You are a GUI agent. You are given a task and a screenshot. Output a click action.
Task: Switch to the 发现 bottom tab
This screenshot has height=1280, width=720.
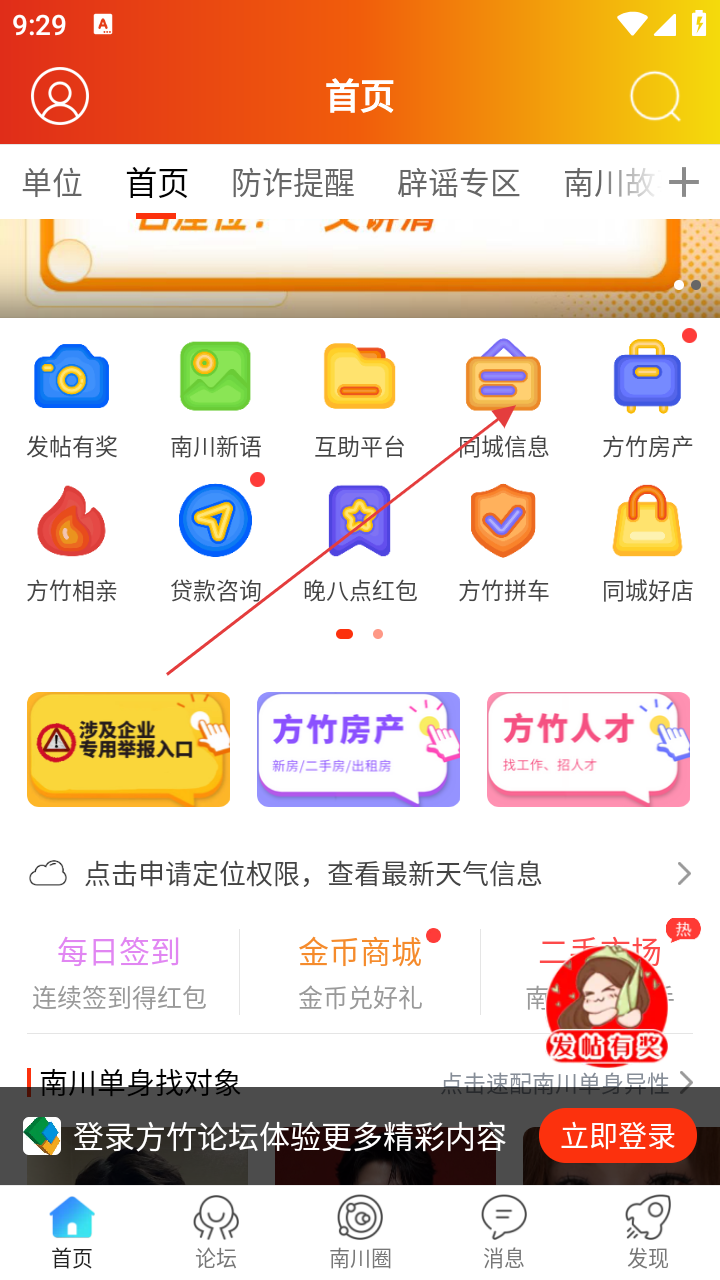point(647,1232)
